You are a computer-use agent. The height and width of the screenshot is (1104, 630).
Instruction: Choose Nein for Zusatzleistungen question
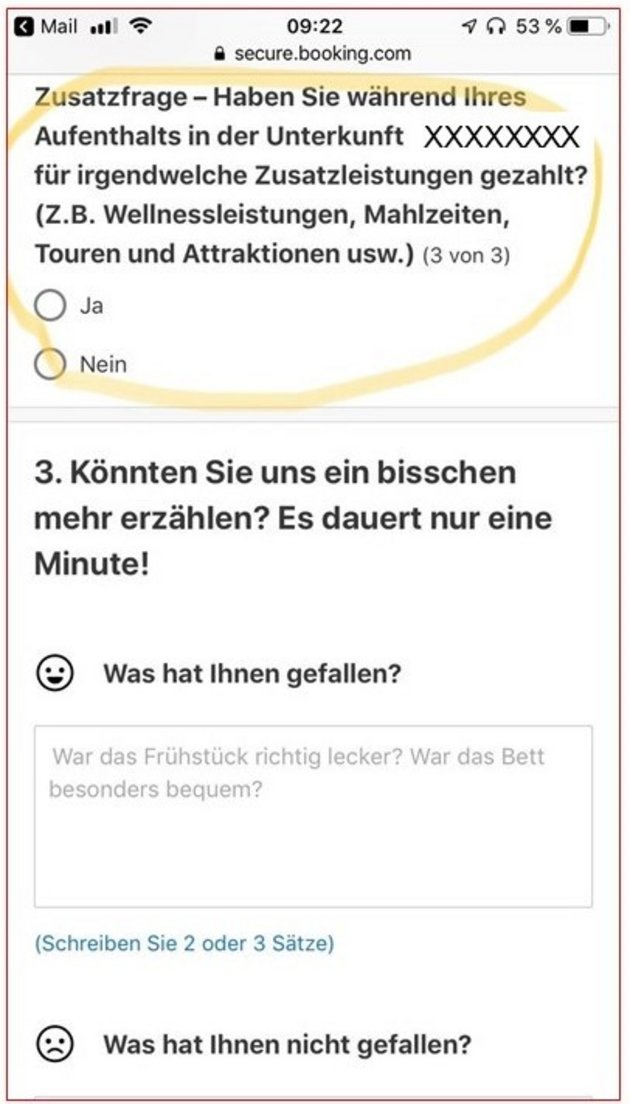50,364
